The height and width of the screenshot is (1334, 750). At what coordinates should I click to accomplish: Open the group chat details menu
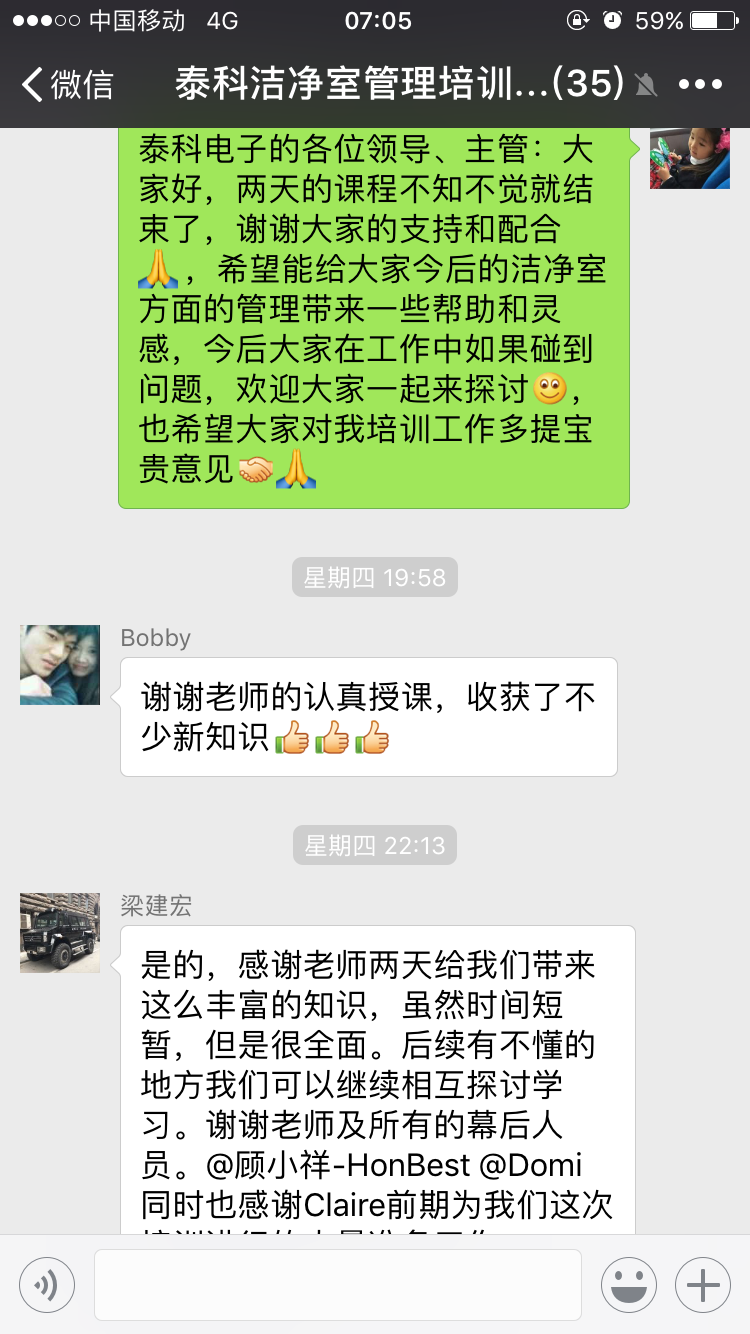pyautogui.click(x=699, y=84)
